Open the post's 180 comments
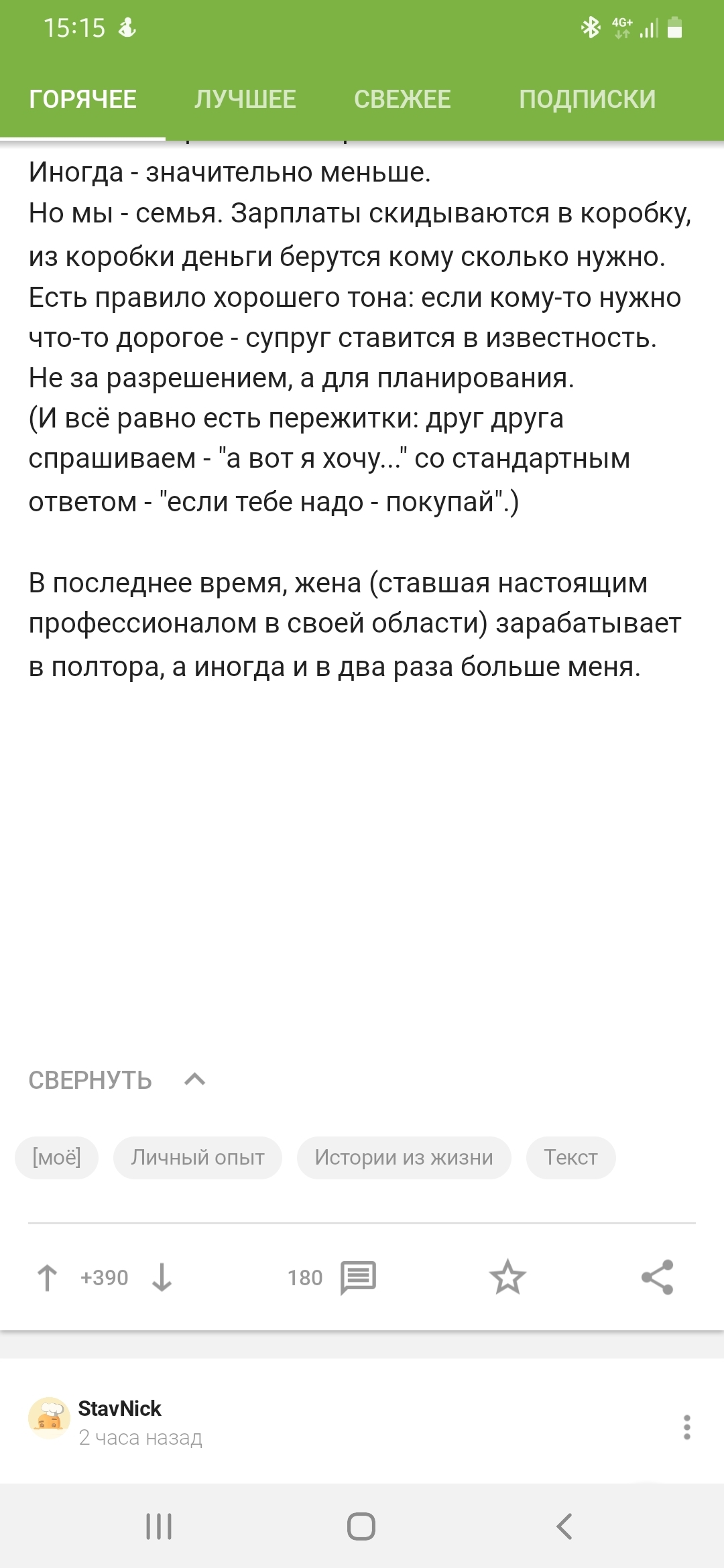The height and width of the screenshot is (1568, 724). coord(332,1277)
